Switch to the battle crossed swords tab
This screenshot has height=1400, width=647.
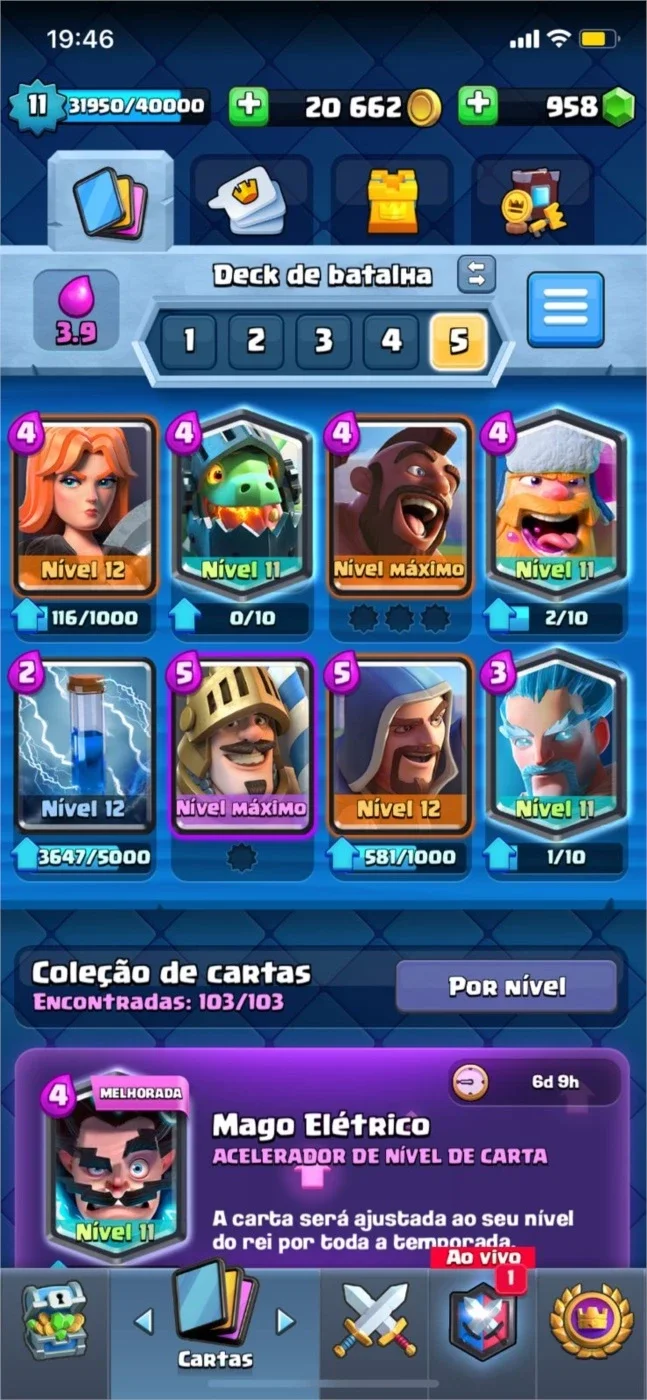pos(374,1320)
